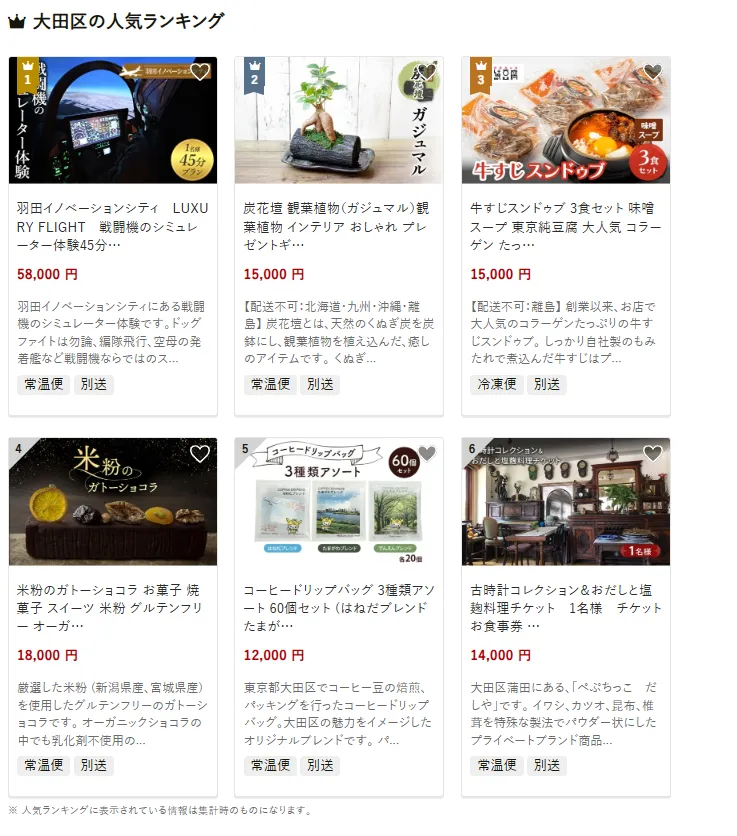
Task: Like the 米粉のガトーショコラ item
Action: pos(200,454)
